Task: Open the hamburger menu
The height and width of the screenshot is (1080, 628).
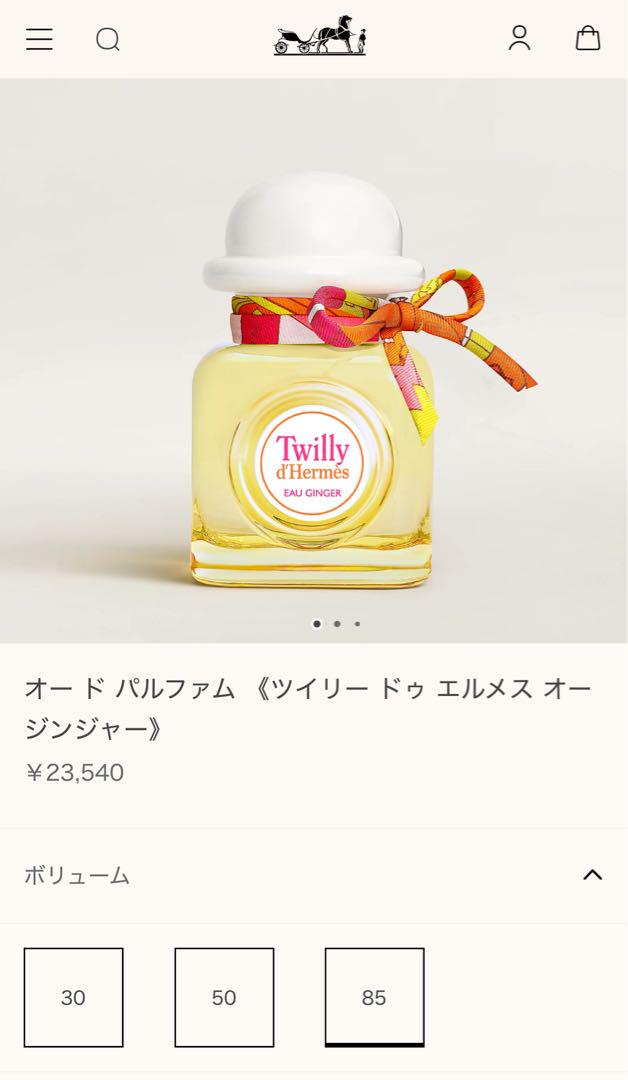Action: 39,39
